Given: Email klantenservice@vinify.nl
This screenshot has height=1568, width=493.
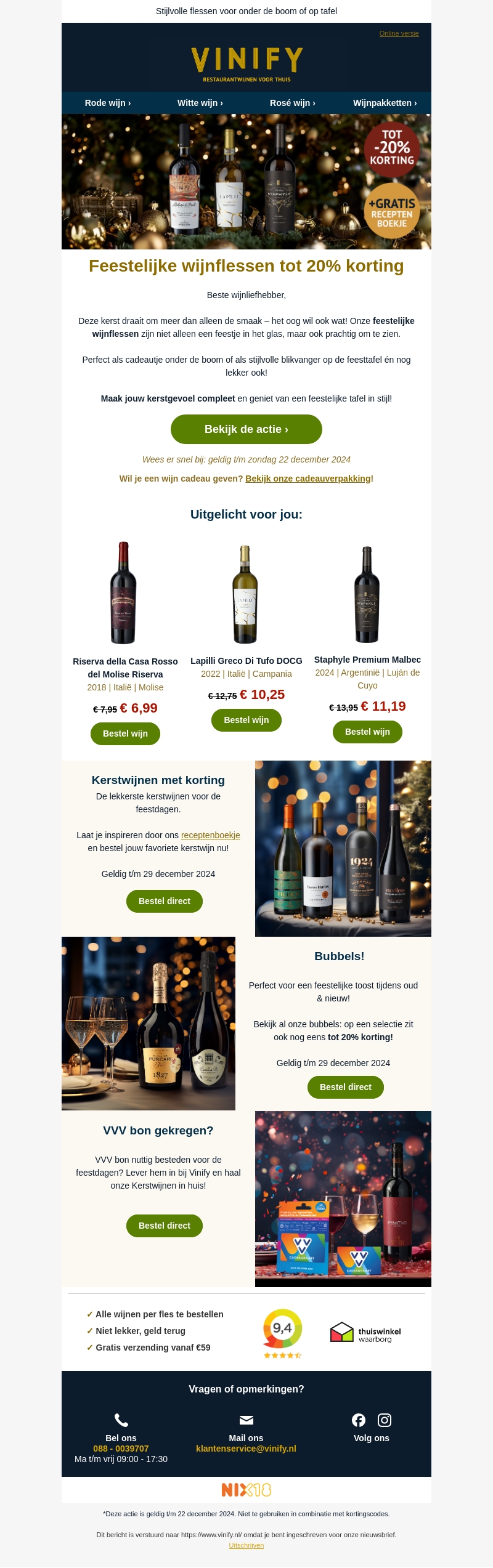Looking at the screenshot, I should pyautogui.click(x=246, y=1449).
